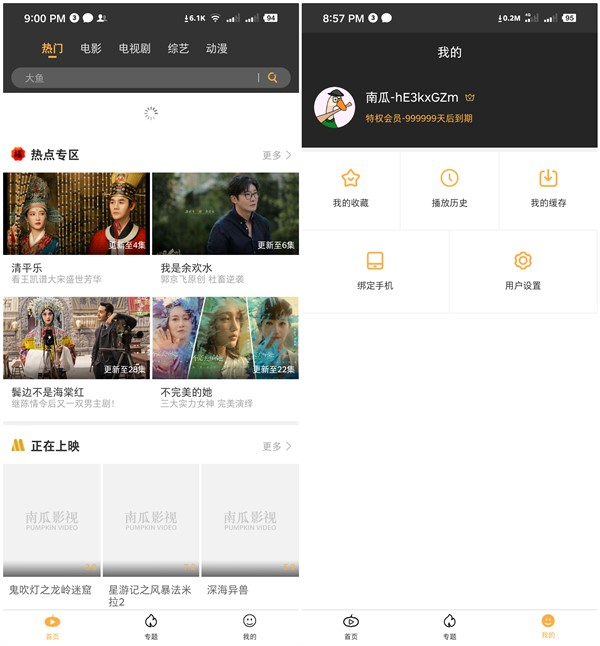Open 我的缓存 downloads

[x=548, y=188]
